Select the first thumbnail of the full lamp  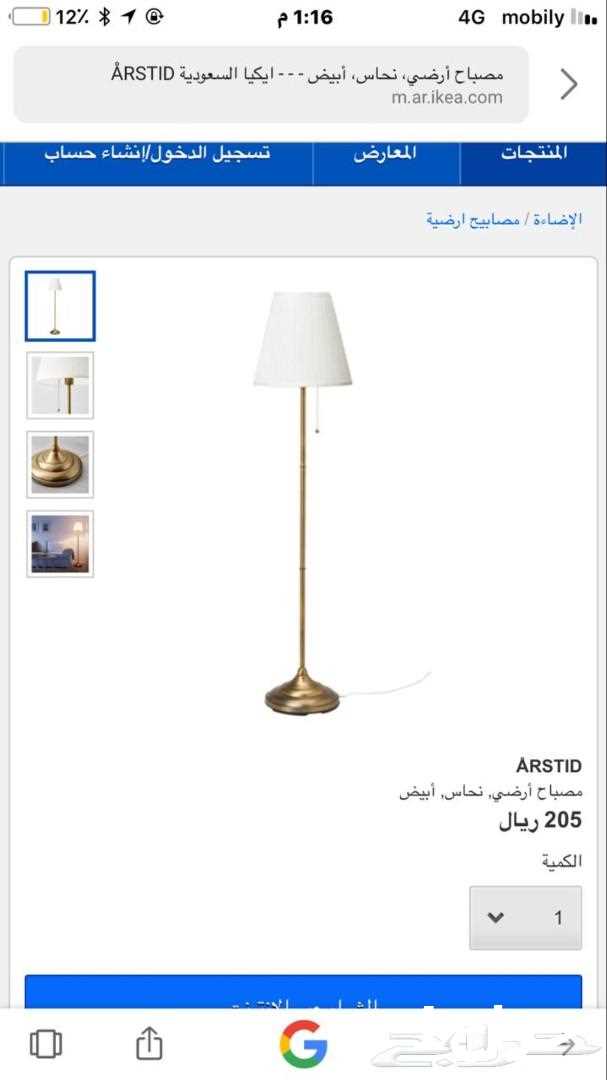61,306
